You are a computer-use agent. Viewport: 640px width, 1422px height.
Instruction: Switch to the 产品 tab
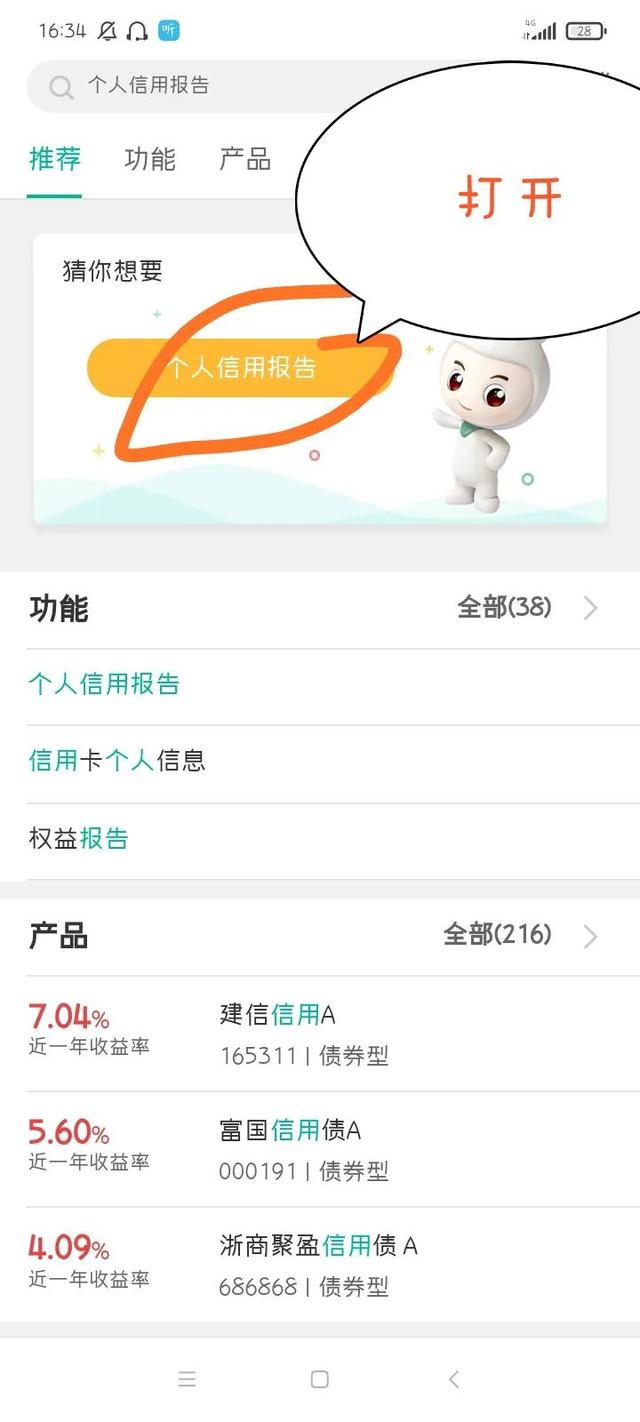[245, 159]
